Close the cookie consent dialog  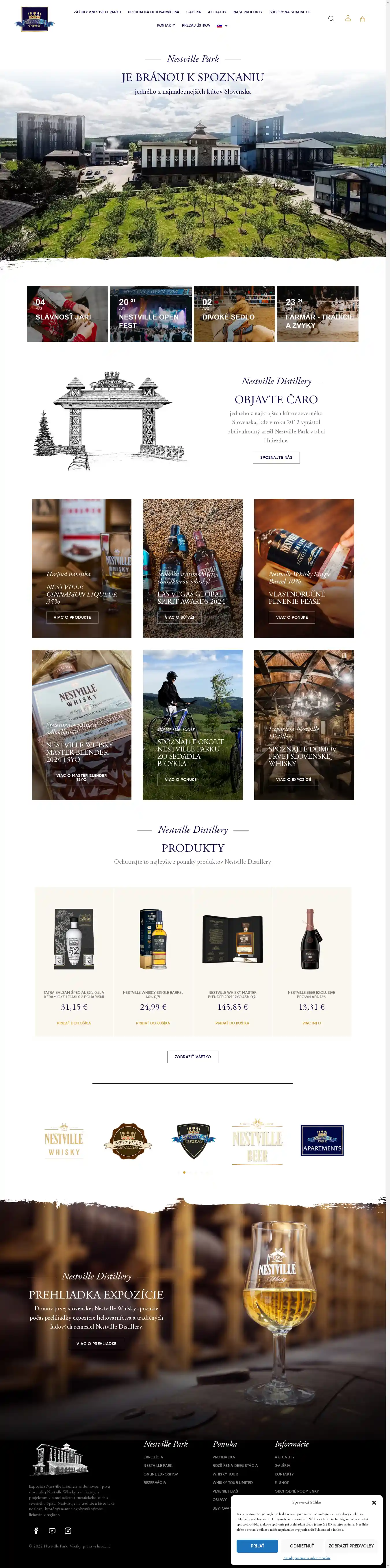pyautogui.click(x=374, y=1502)
